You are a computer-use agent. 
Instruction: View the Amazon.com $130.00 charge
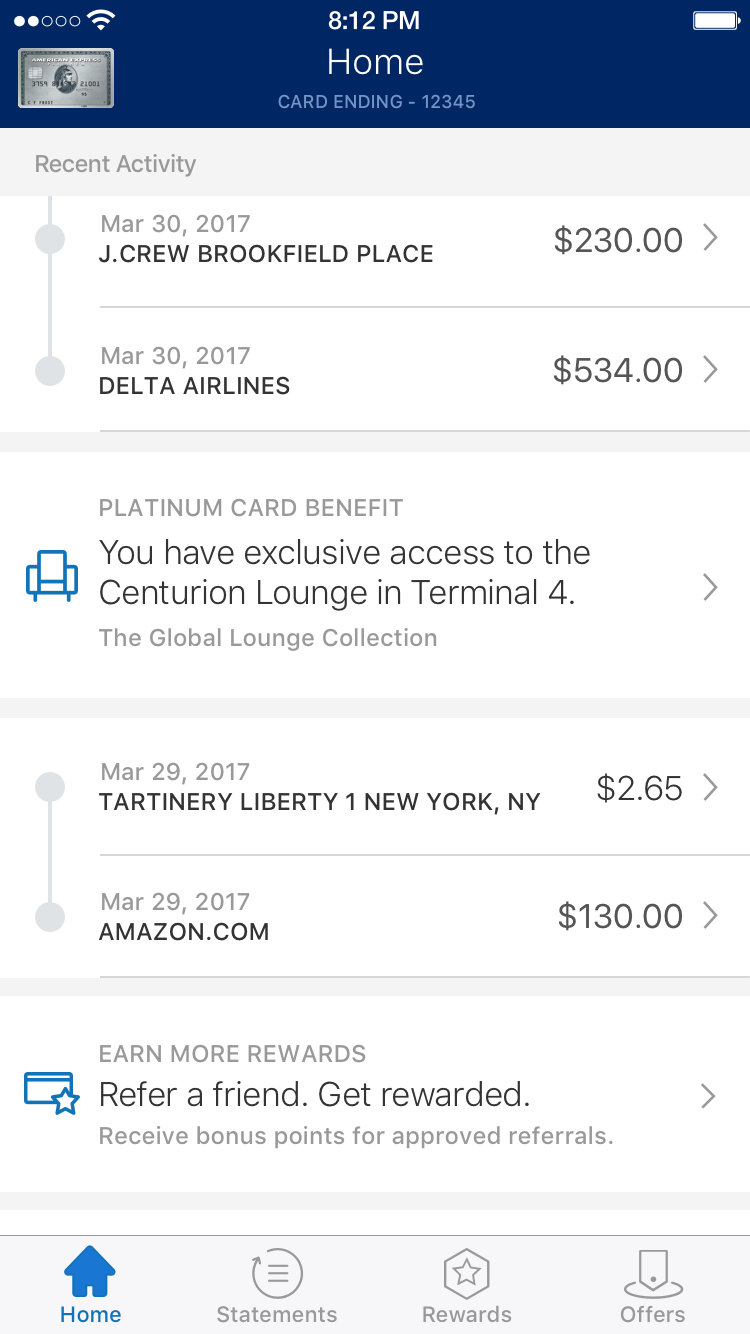click(375, 916)
